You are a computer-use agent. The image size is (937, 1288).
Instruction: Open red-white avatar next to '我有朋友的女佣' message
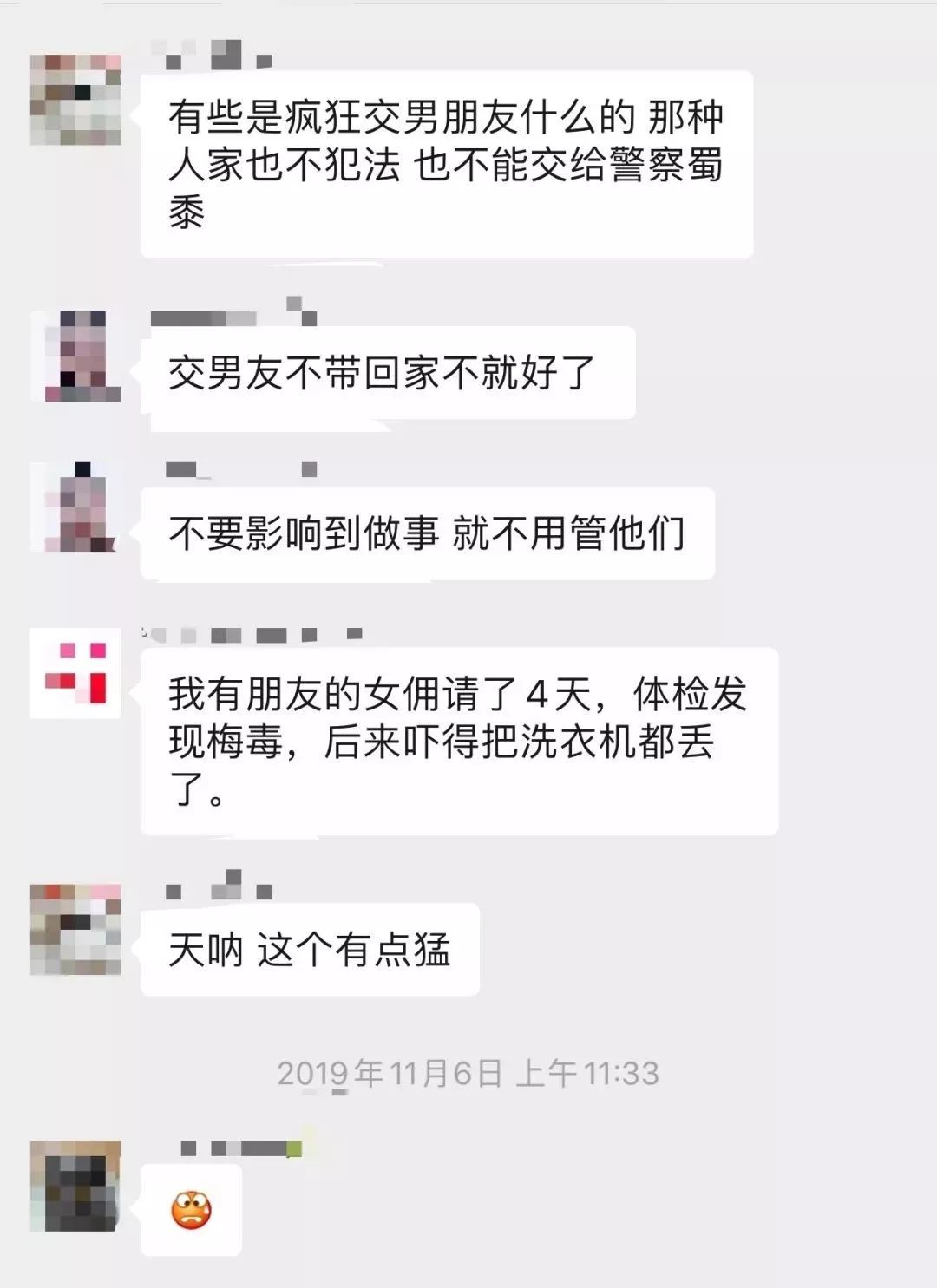point(75,673)
